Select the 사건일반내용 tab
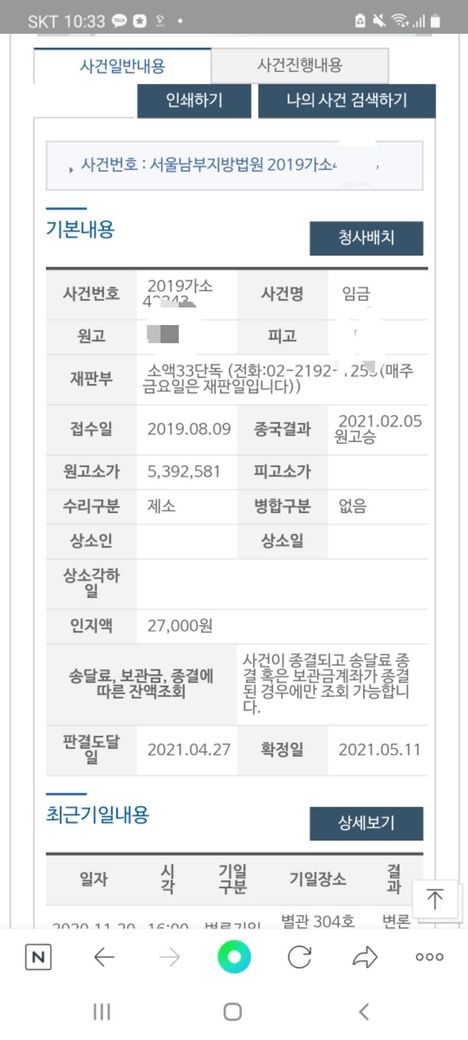This screenshot has height=1040, width=468. point(123,66)
